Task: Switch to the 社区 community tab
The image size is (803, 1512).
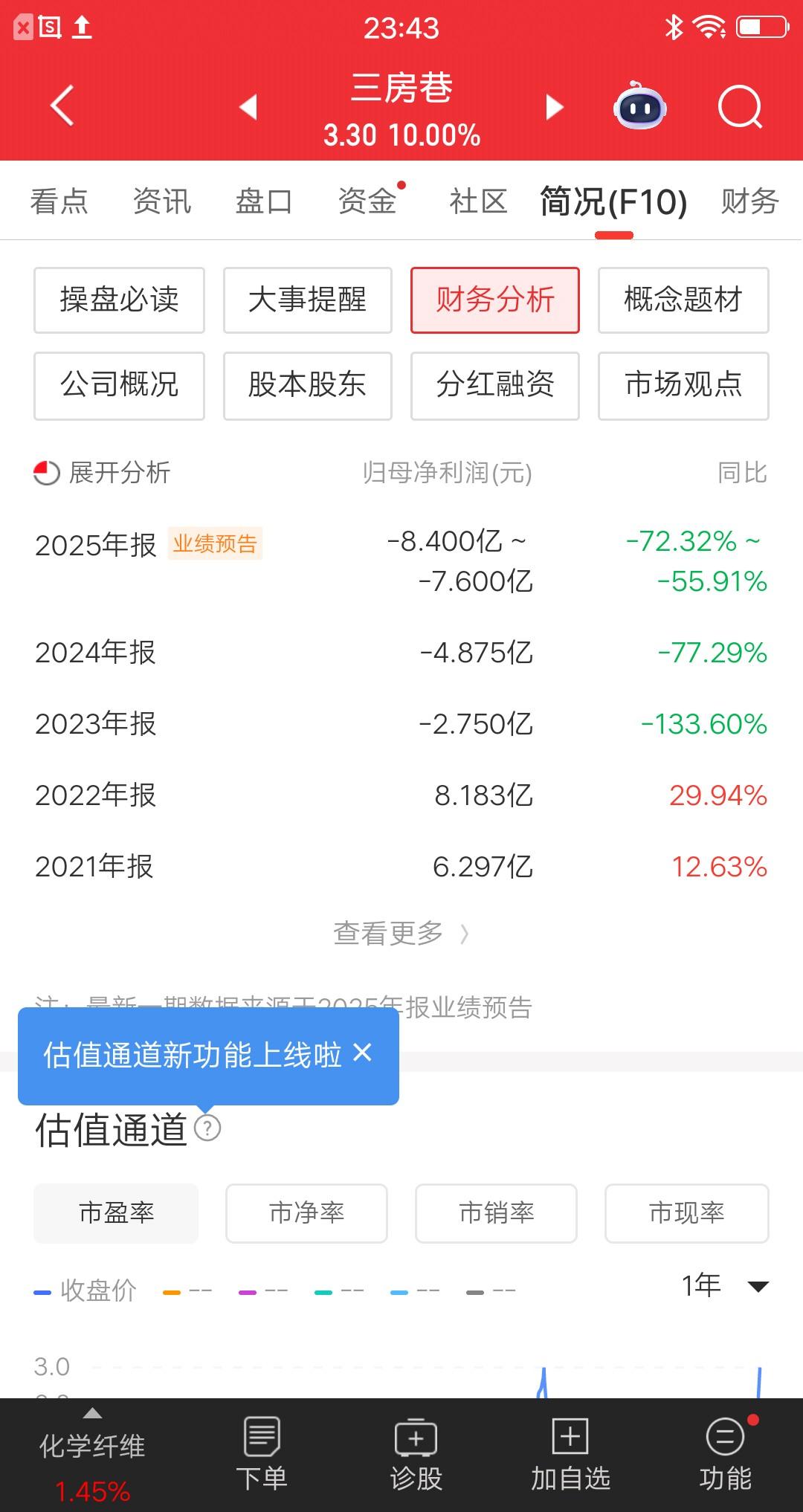Action: [x=478, y=201]
